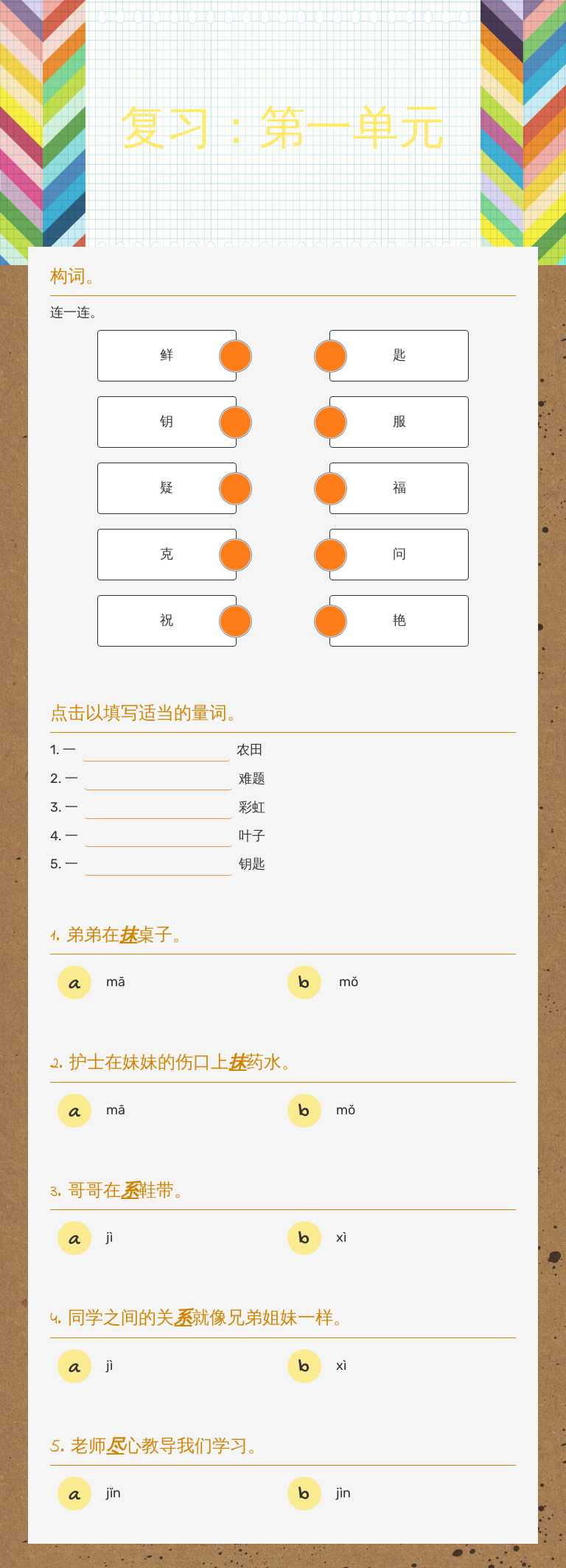Click the connector dot beside 克
This screenshot has height=1568, width=566.
pos(234,555)
